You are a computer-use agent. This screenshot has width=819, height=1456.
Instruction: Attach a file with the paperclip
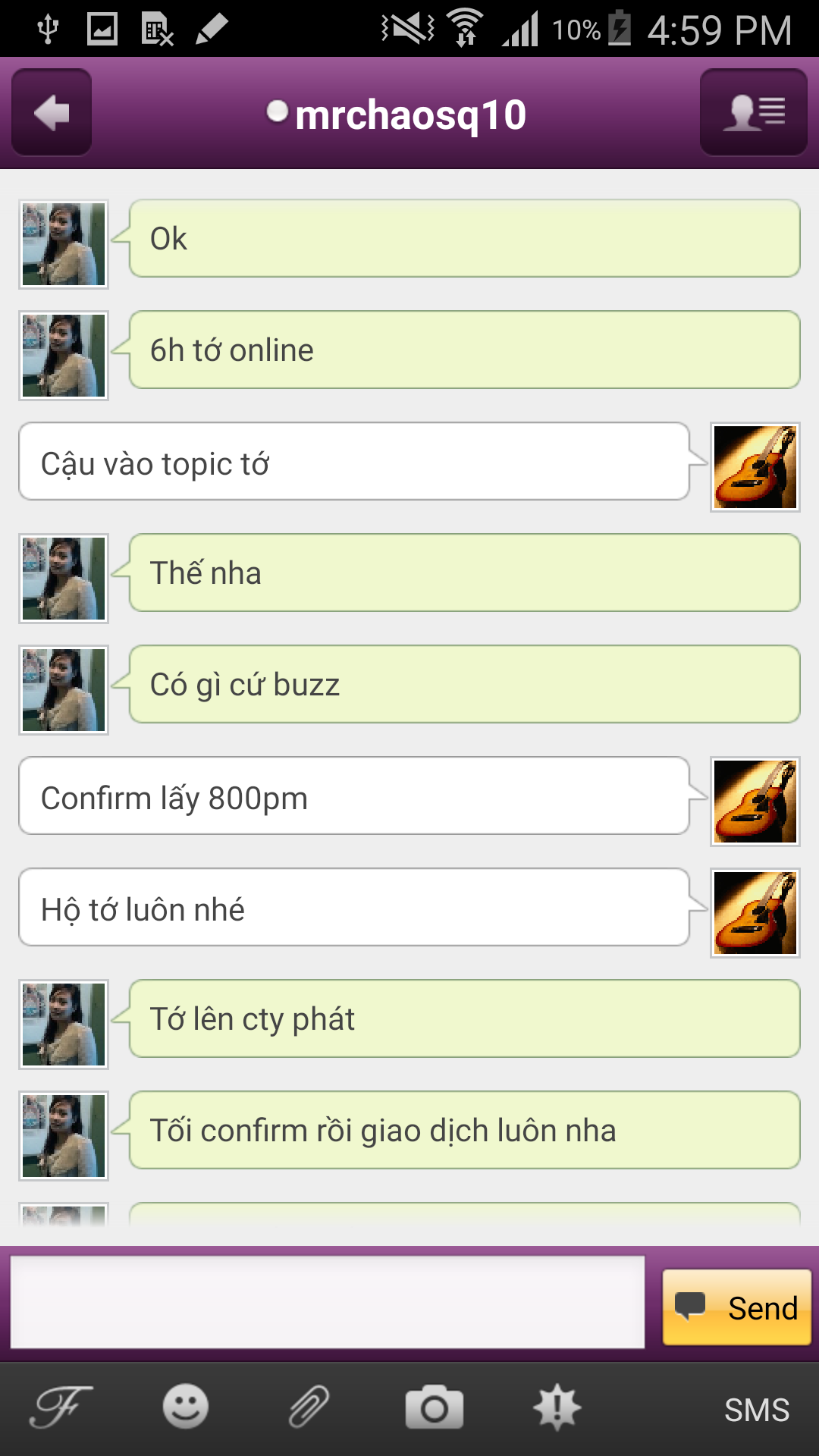[309, 1407]
